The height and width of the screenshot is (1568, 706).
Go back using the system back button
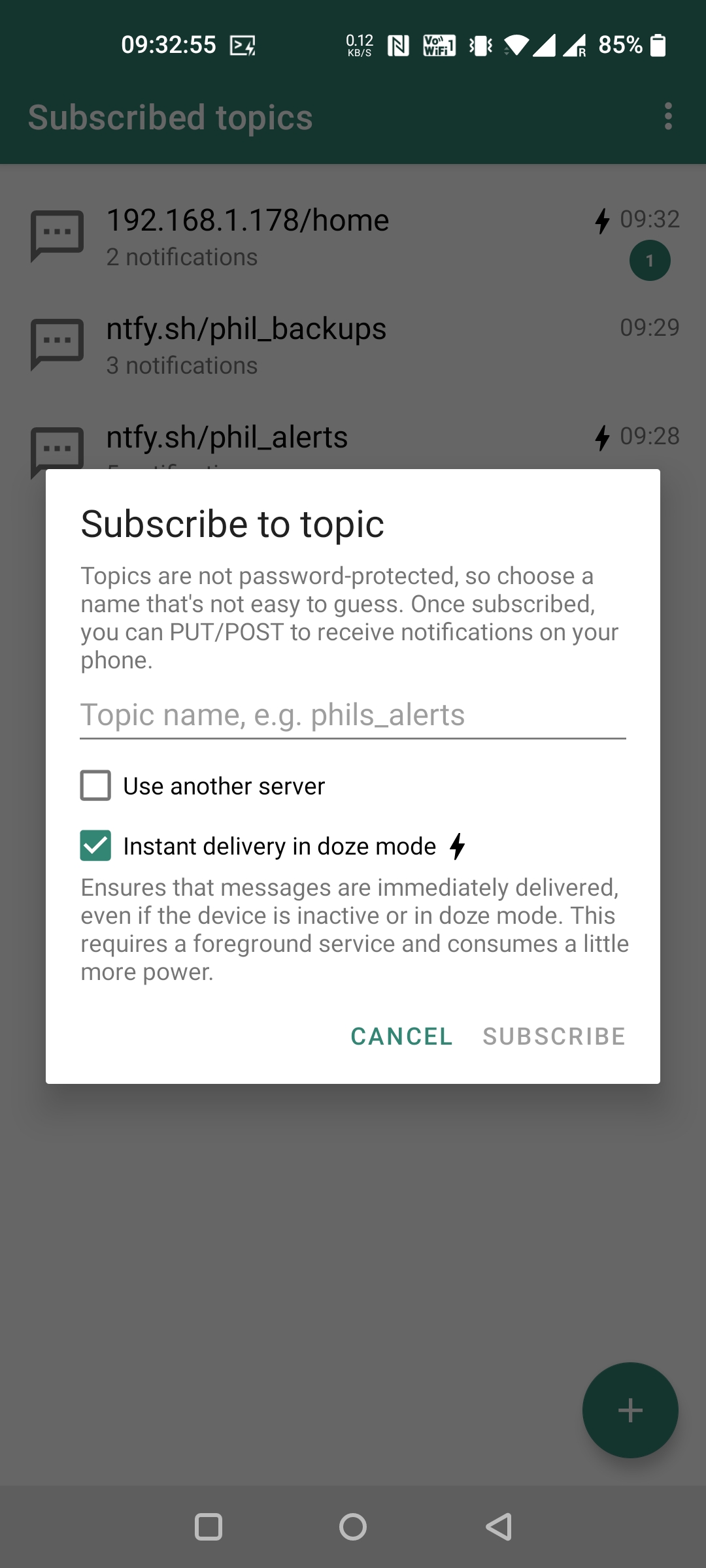pyautogui.click(x=499, y=1527)
